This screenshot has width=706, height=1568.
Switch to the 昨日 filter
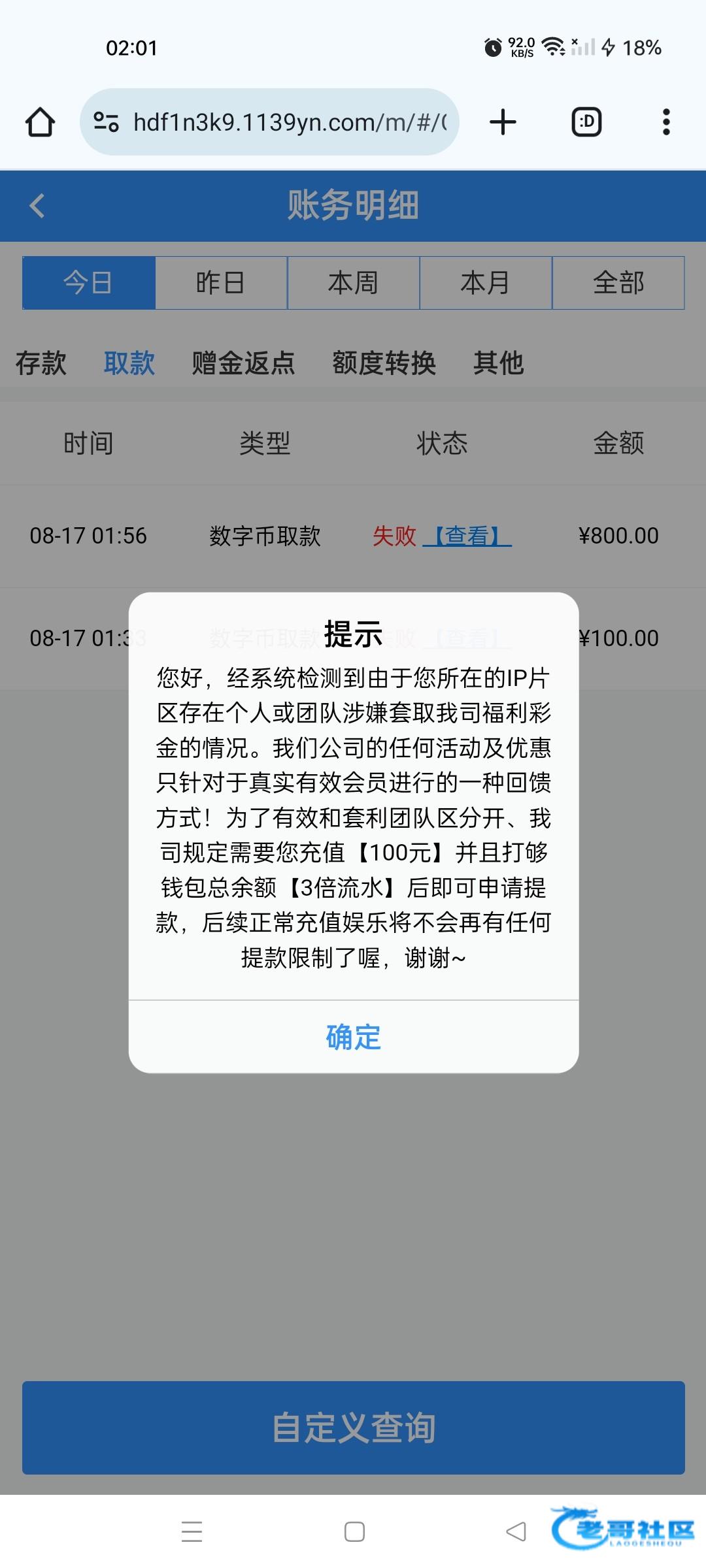click(221, 283)
